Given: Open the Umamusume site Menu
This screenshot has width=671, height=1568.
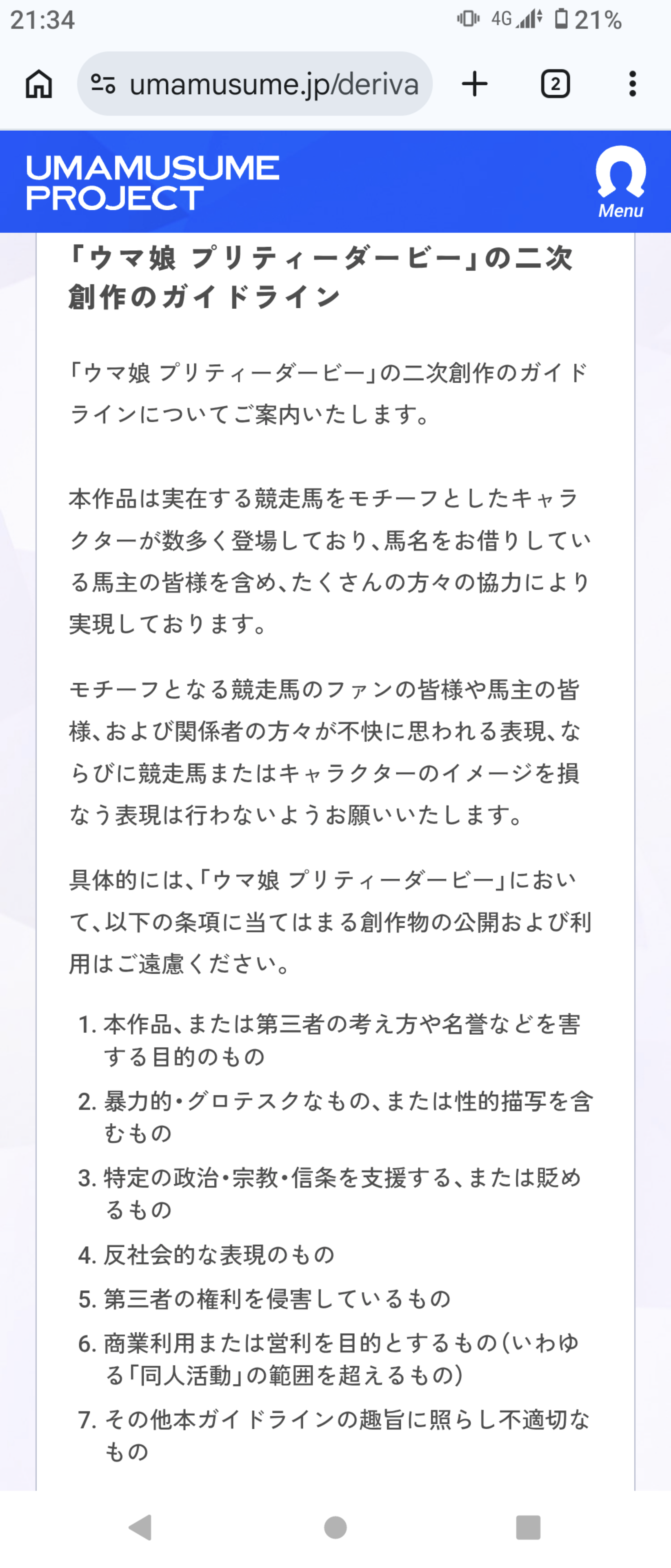Looking at the screenshot, I should [620, 182].
